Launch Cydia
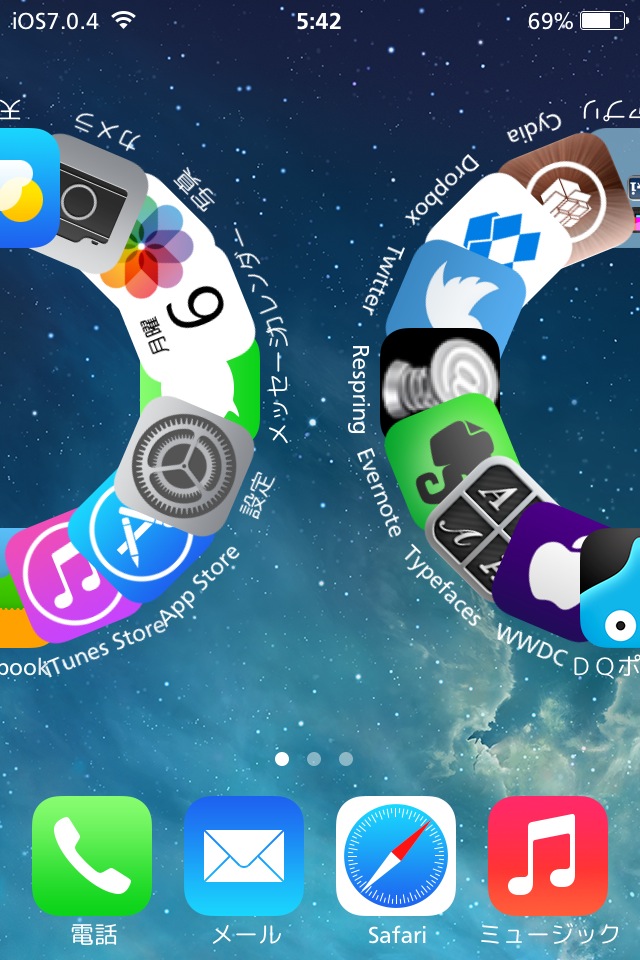This screenshot has height=960, width=640. pos(558,185)
